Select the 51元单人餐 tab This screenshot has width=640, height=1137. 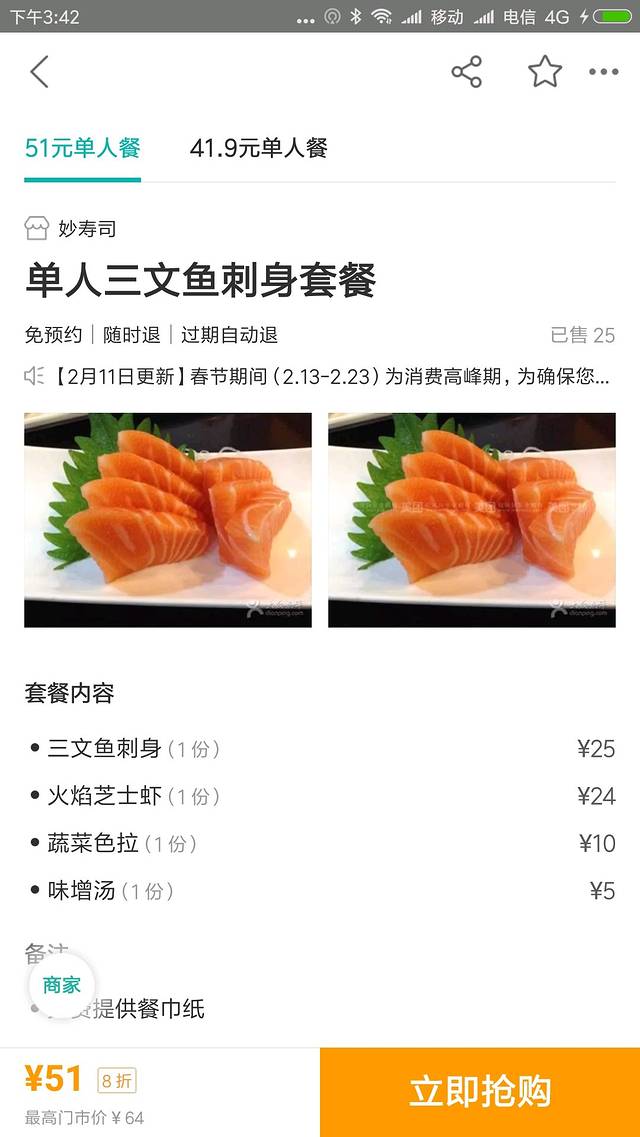click(82, 149)
